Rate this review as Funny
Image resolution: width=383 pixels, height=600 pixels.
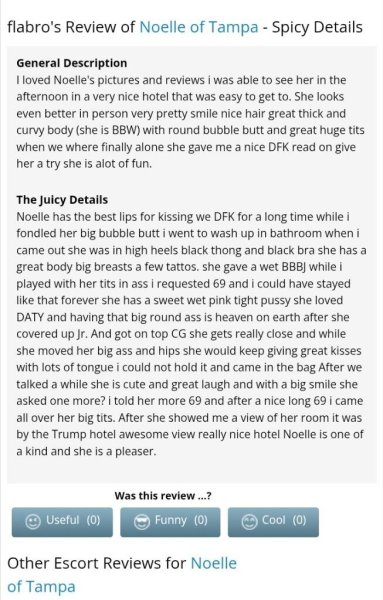170,522
